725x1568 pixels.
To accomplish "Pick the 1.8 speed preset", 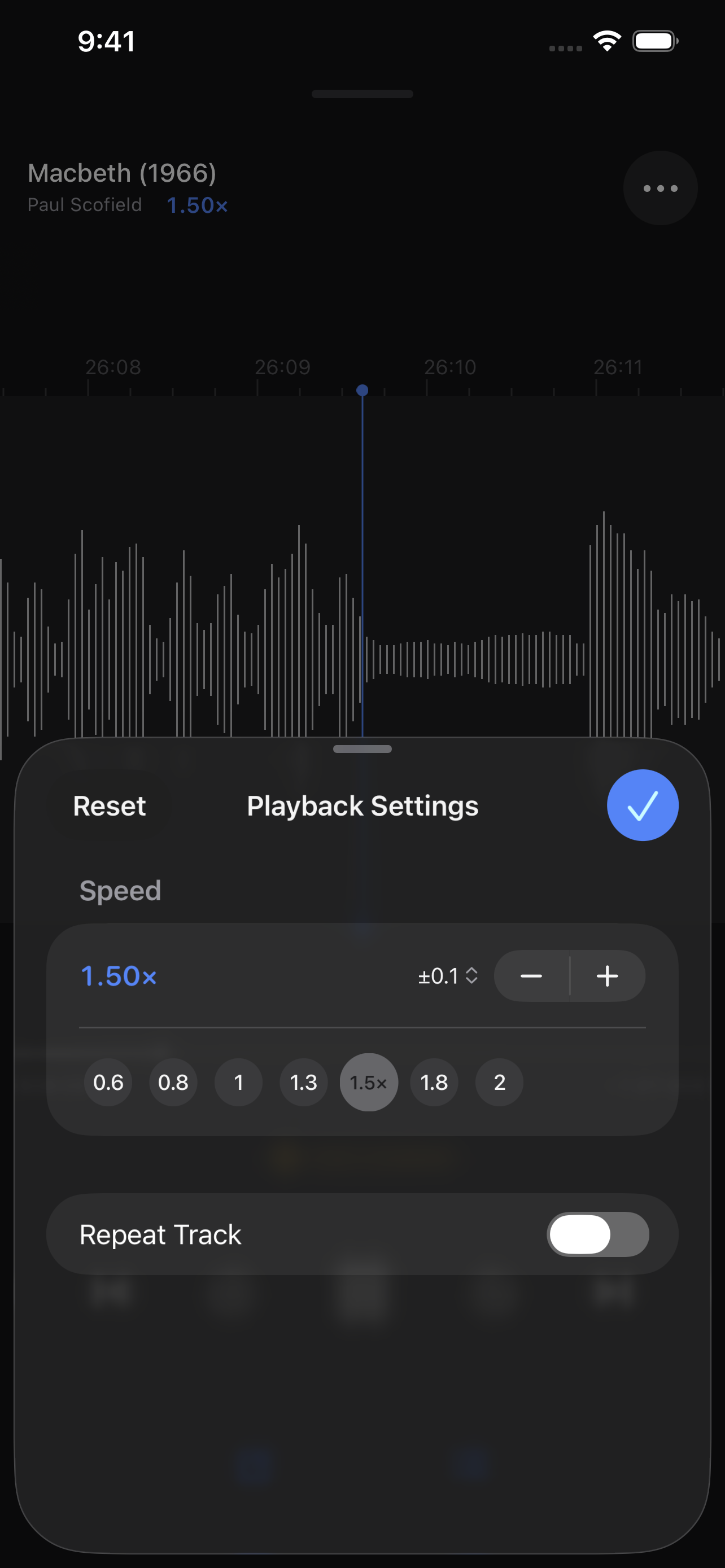I will pos(434,1082).
